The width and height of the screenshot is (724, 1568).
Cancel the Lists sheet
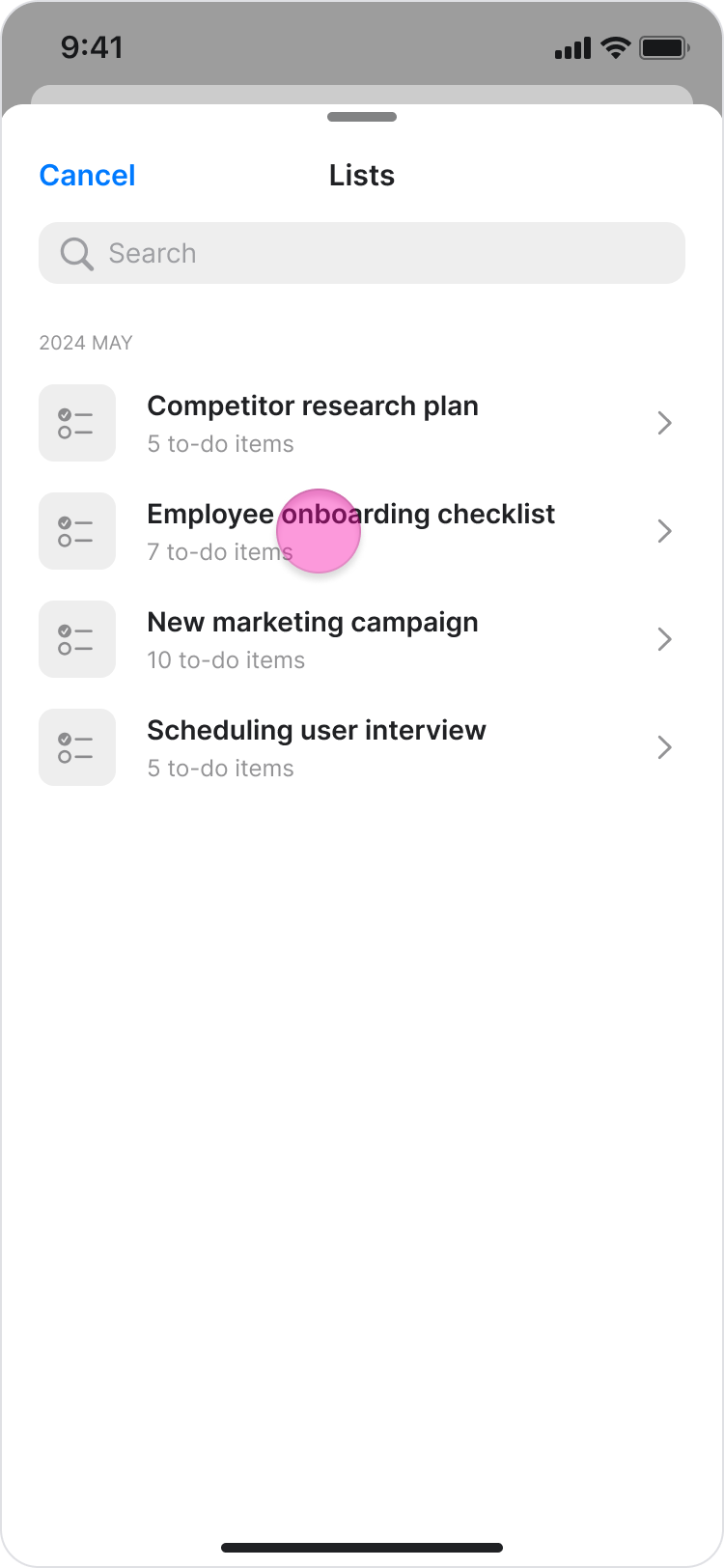point(87,176)
